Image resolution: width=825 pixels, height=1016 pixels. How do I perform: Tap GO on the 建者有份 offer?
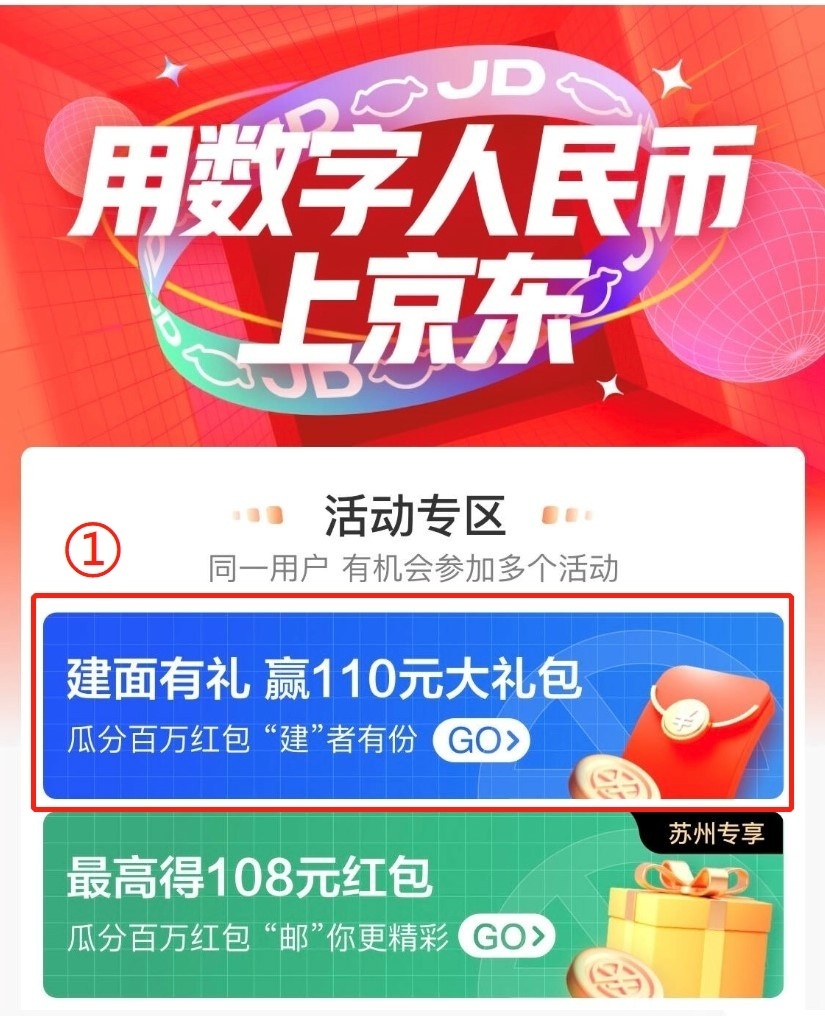[x=481, y=741]
